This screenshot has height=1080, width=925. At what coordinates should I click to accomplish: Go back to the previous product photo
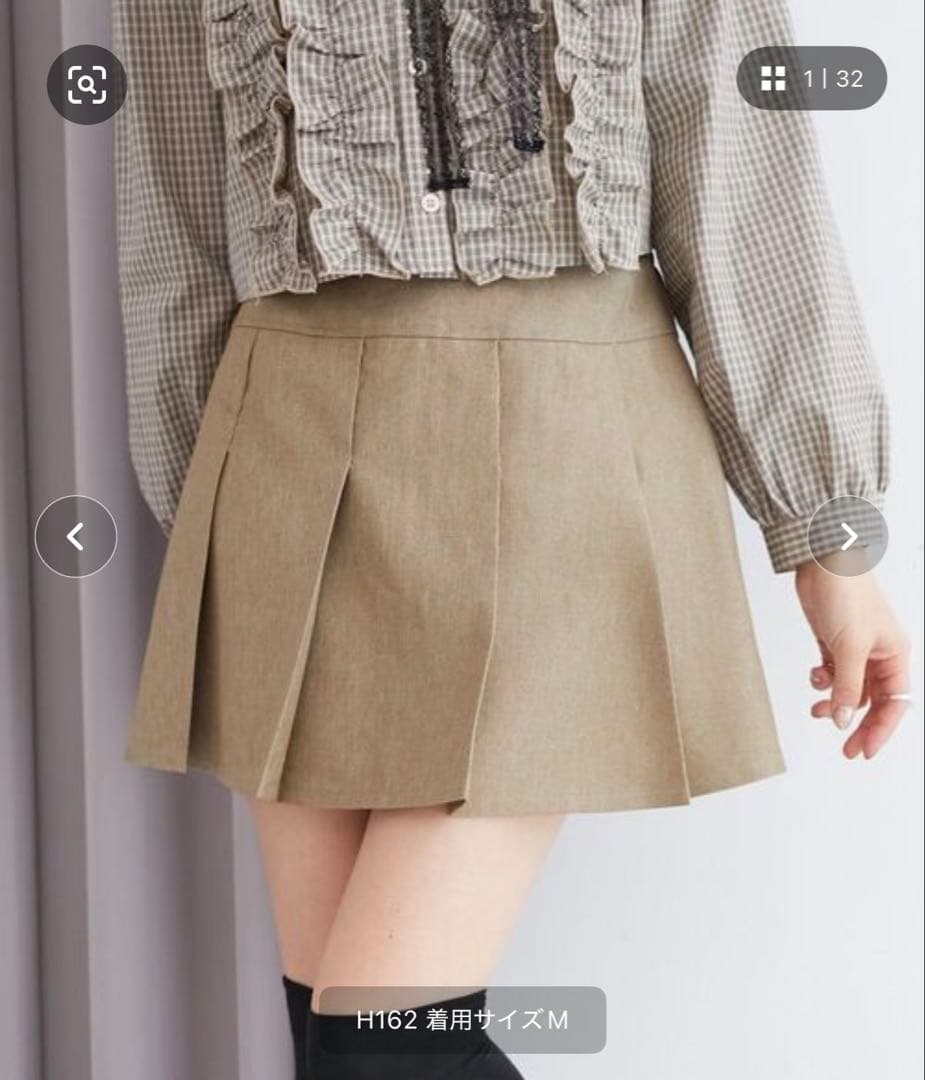76,537
